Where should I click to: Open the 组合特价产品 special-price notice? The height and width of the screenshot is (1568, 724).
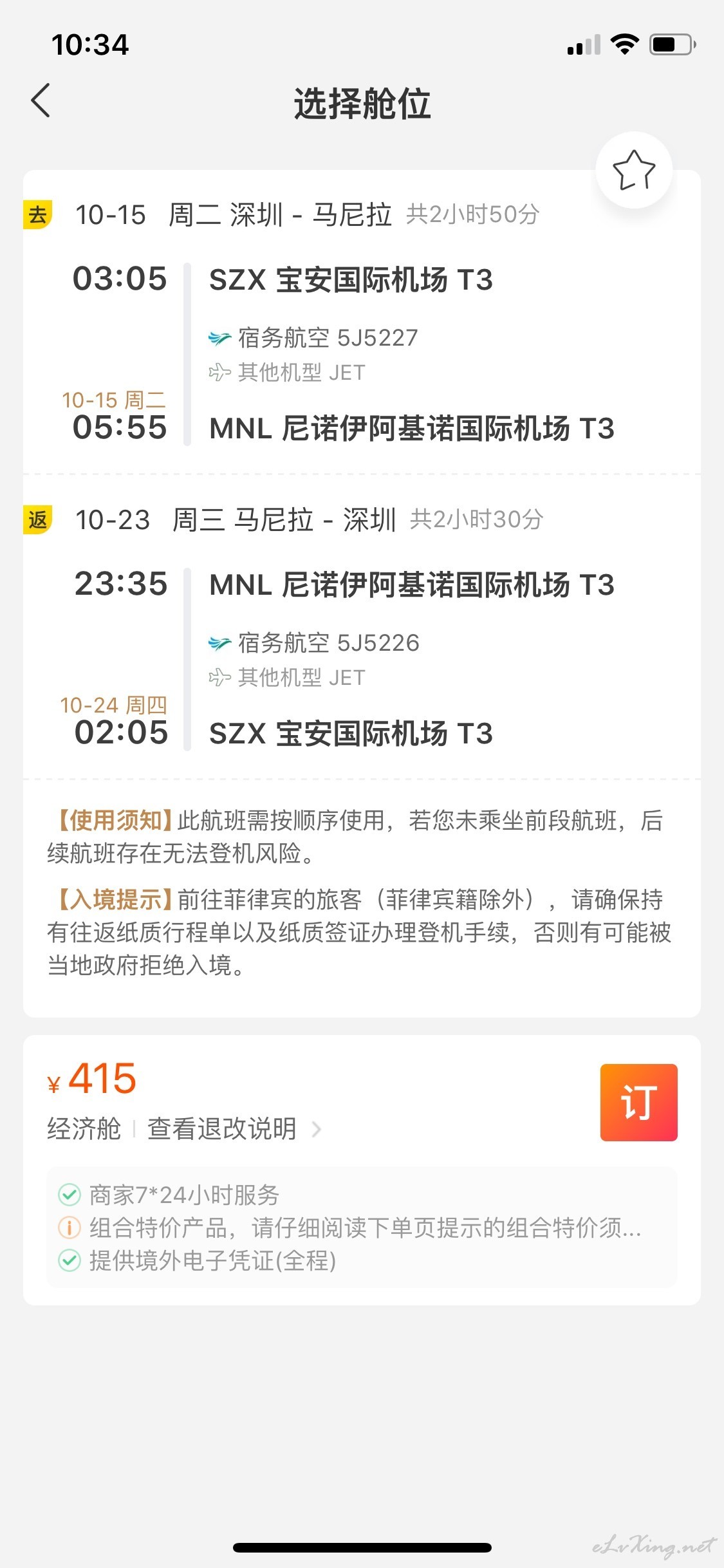pos(350,1227)
